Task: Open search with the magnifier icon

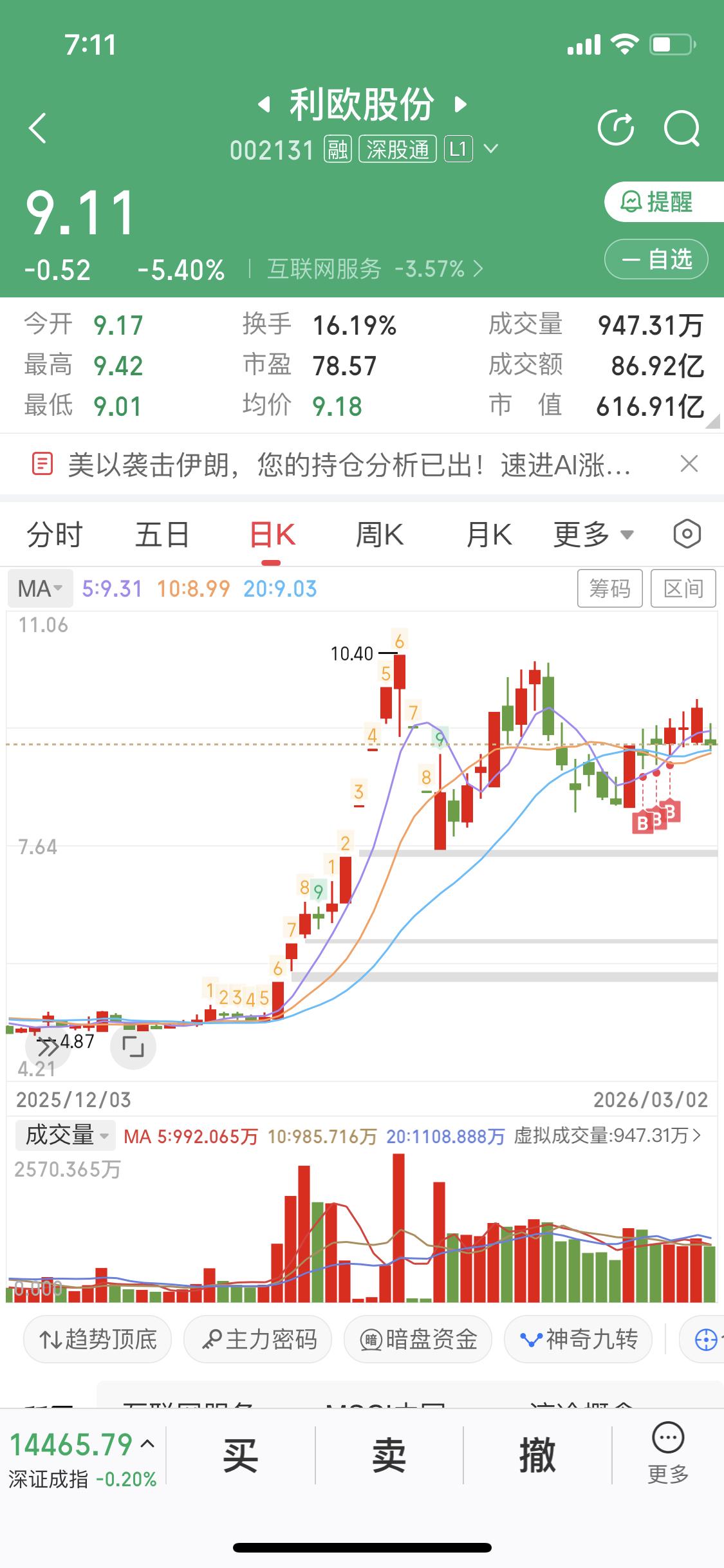Action: click(x=683, y=128)
